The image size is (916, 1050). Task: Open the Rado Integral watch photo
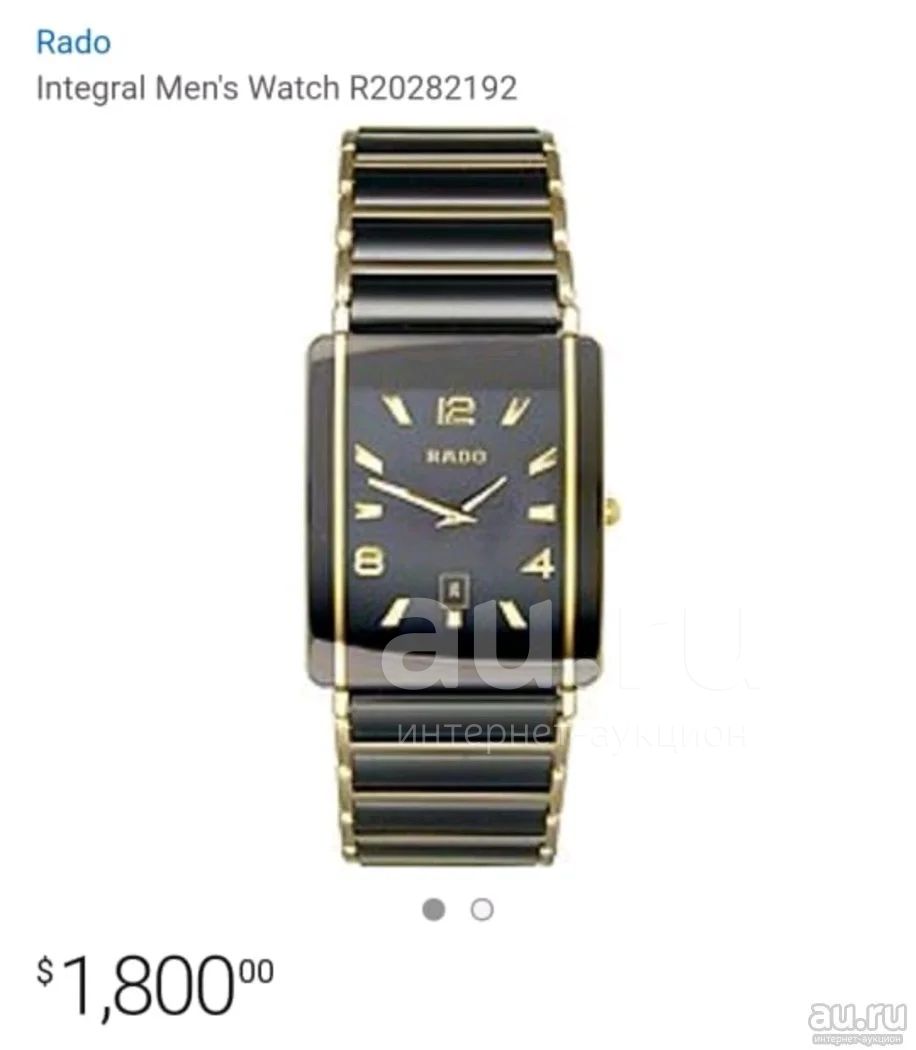click(456, 498)
